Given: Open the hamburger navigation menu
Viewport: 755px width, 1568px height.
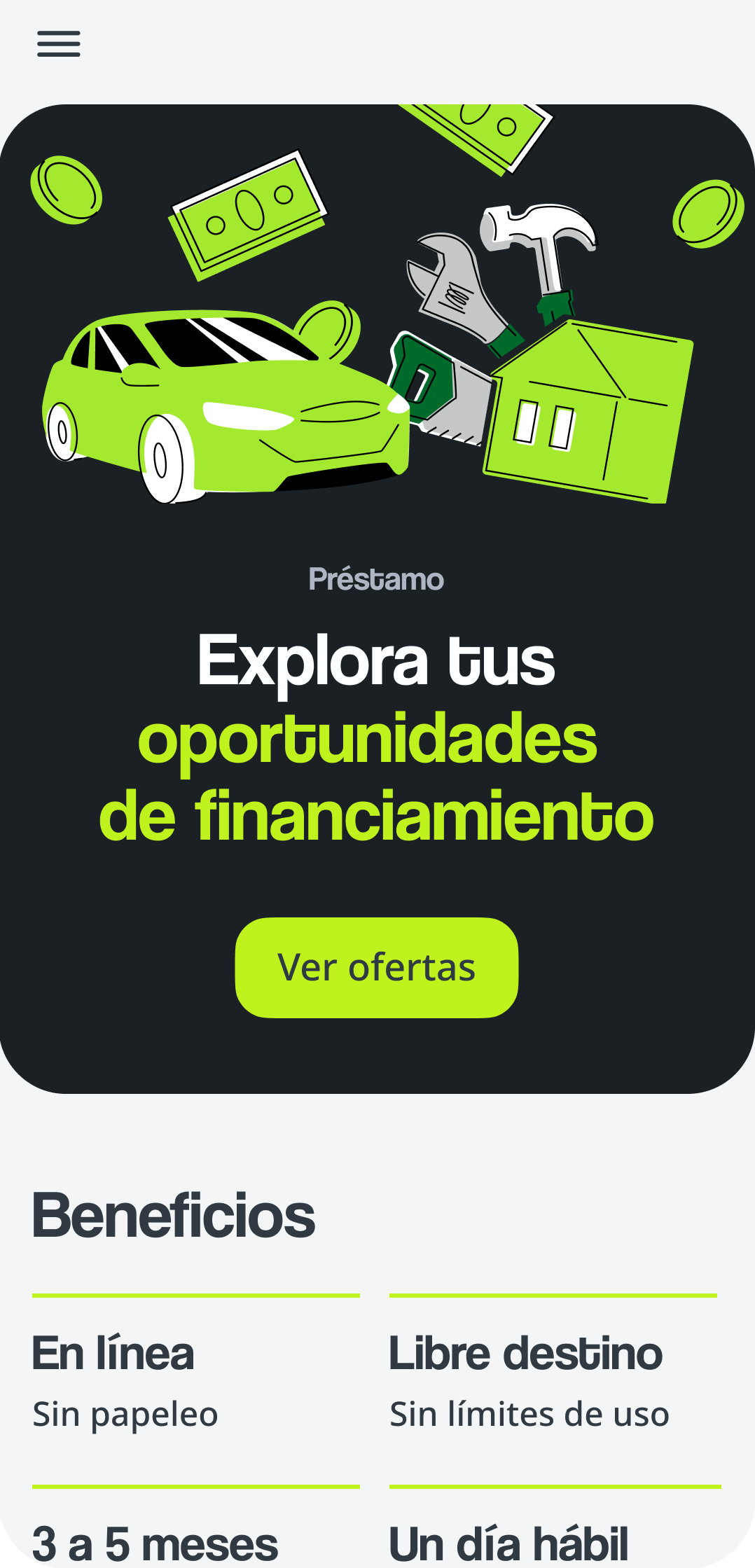Looking at the screenshot, I should 59,44.
